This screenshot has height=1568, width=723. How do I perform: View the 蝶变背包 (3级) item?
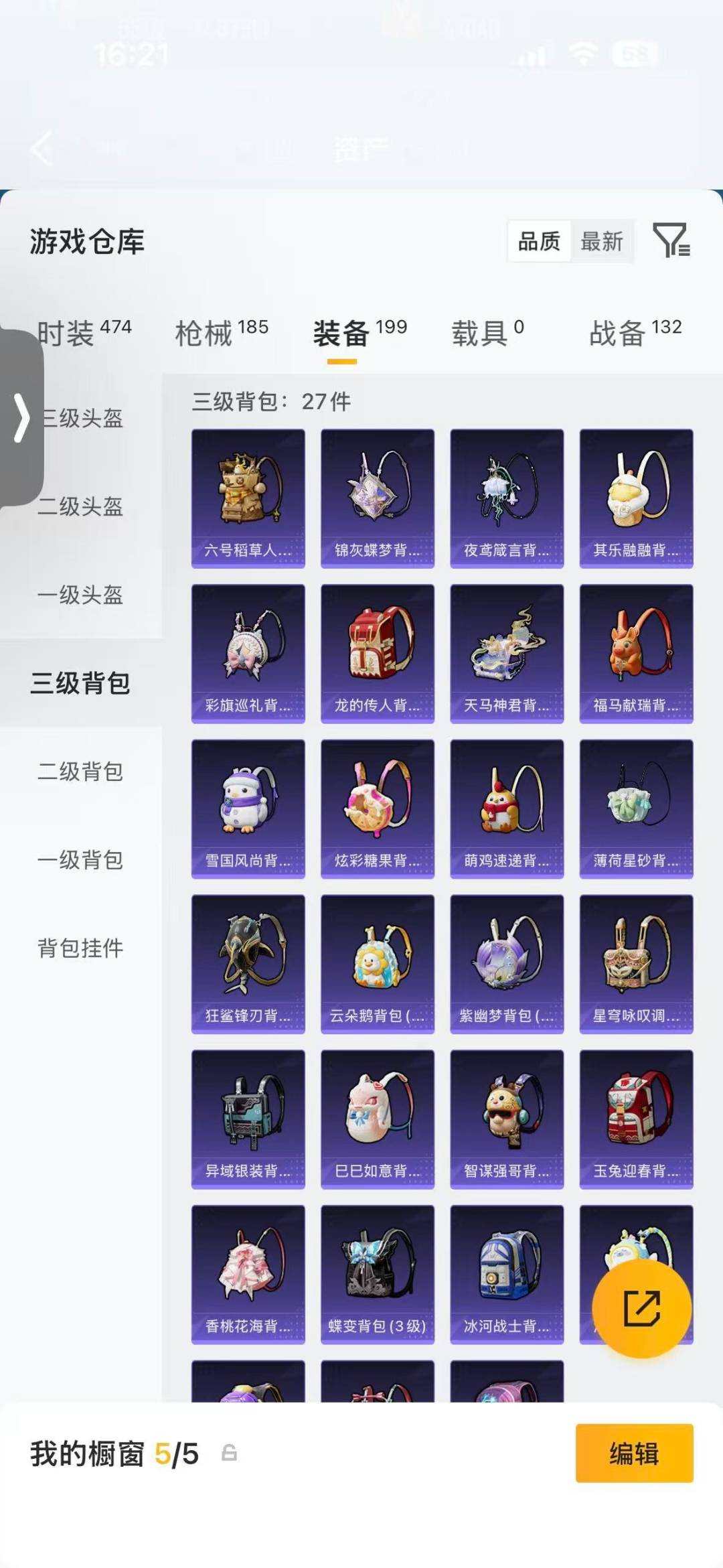coord(378,1275)
